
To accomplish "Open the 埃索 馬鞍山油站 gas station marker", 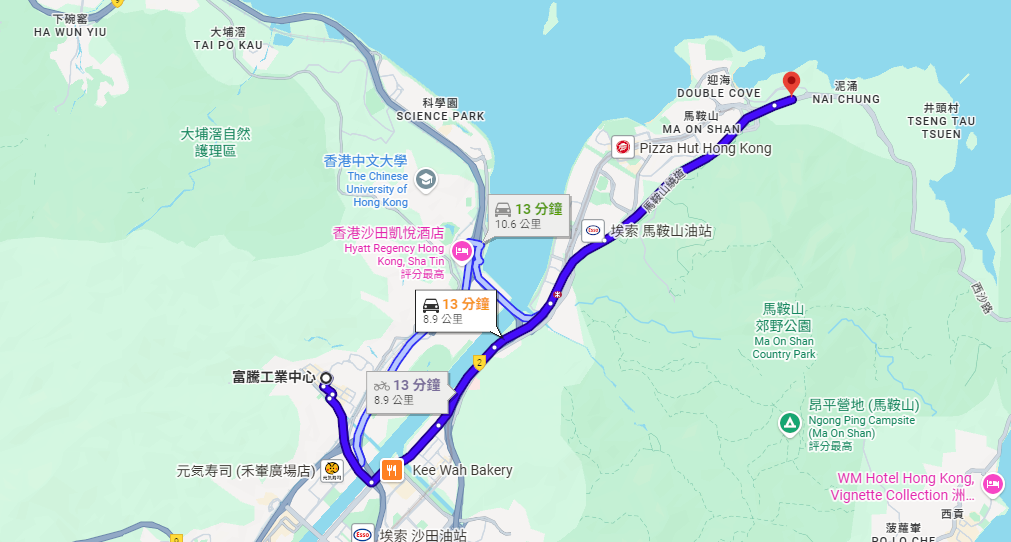I will point(593,229).
